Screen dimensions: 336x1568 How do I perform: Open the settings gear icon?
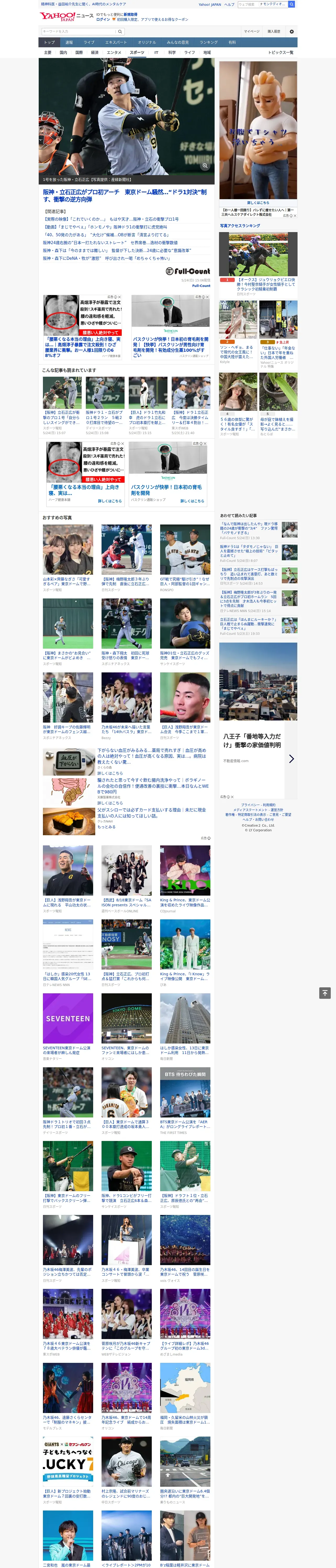[x=292, y=32]
